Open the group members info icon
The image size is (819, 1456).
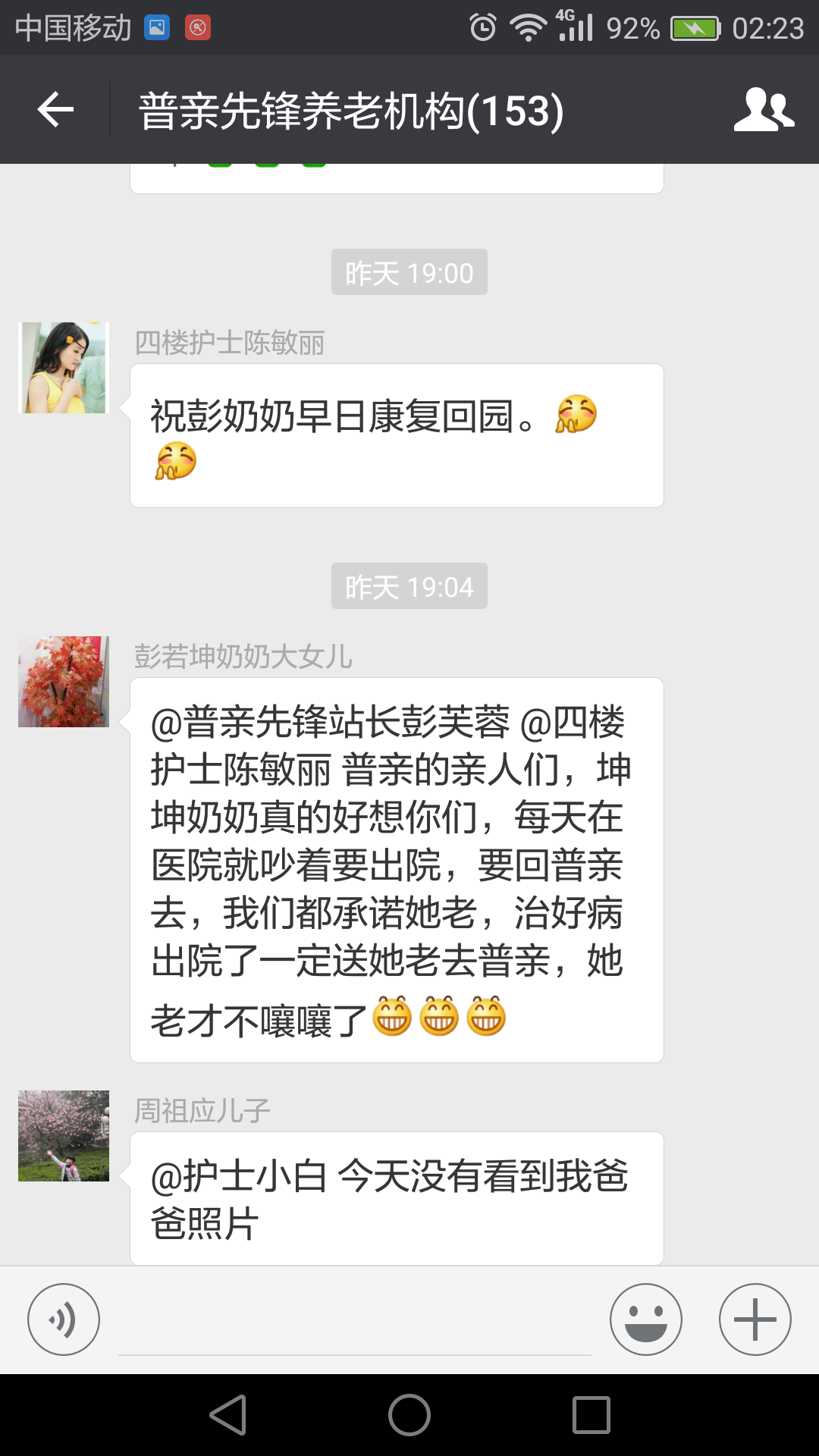click(764, 110)
